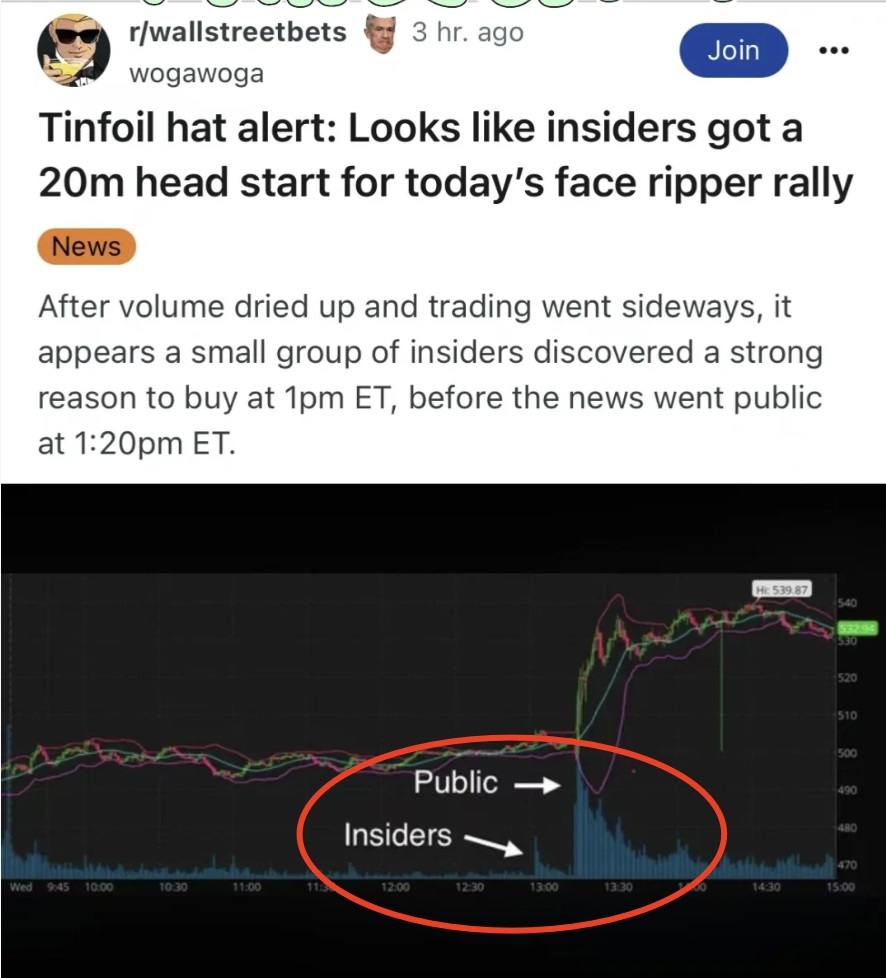Tap the r/wallstreetbets community avatar

[x=74, y=50]
